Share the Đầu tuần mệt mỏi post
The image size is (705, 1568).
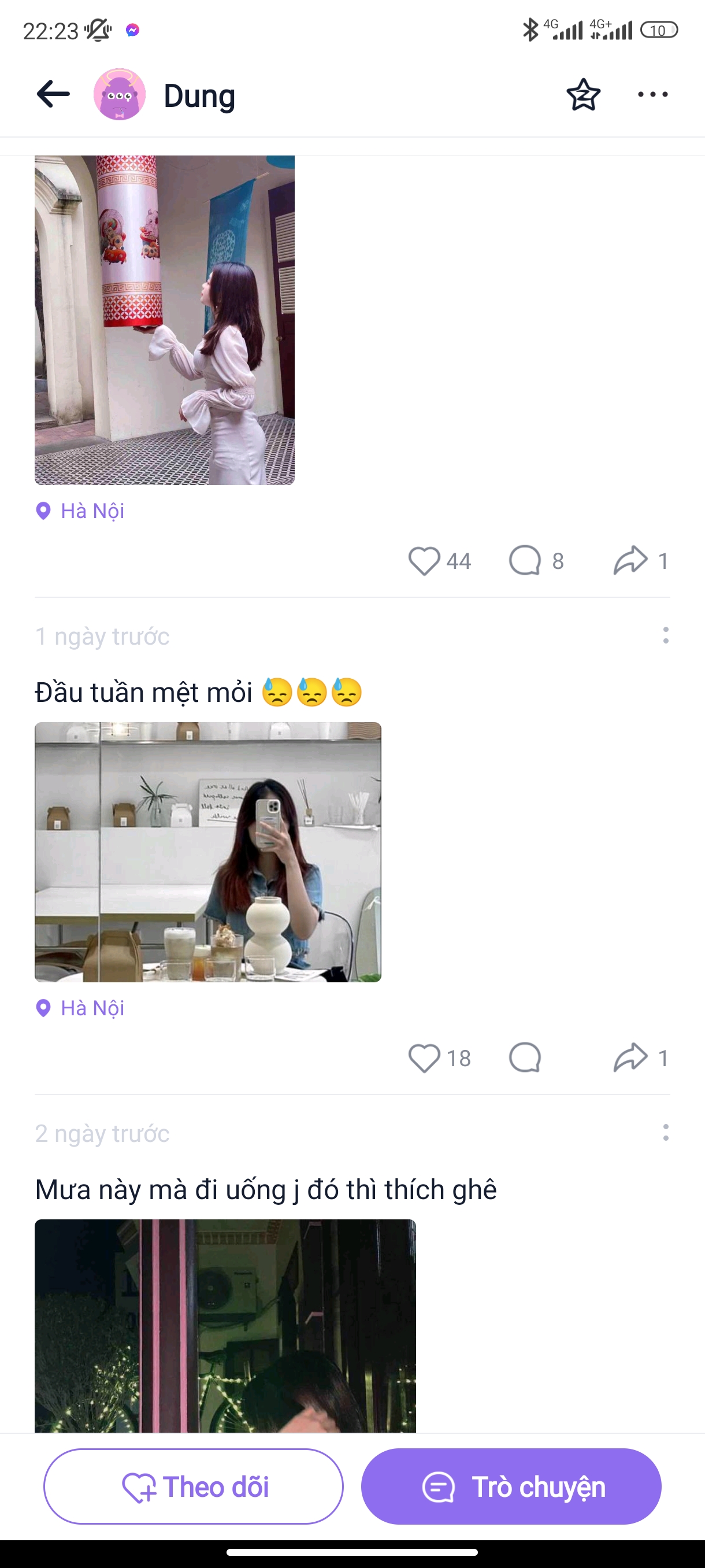(630, 1058)
